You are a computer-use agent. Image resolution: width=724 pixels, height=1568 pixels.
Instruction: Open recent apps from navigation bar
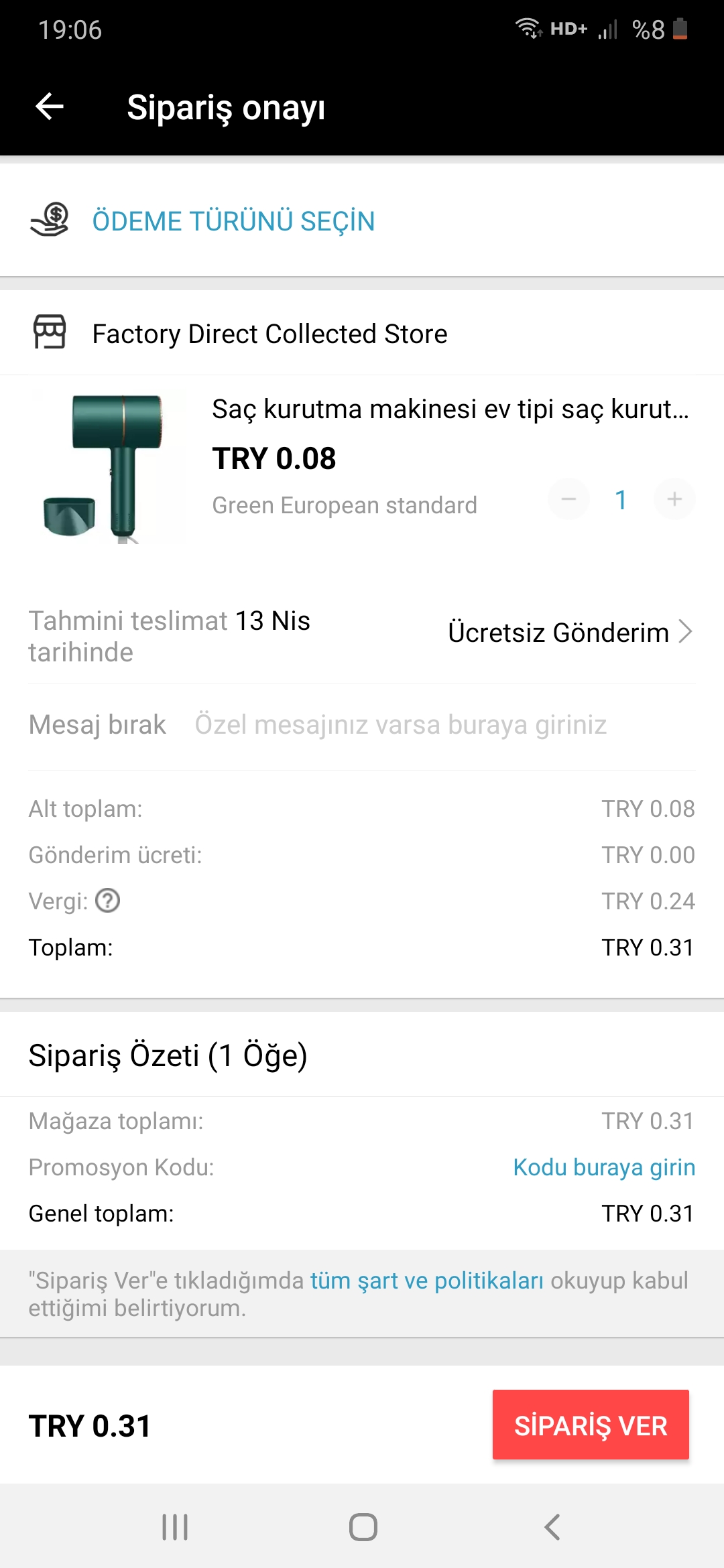(x=175, y=1527)
